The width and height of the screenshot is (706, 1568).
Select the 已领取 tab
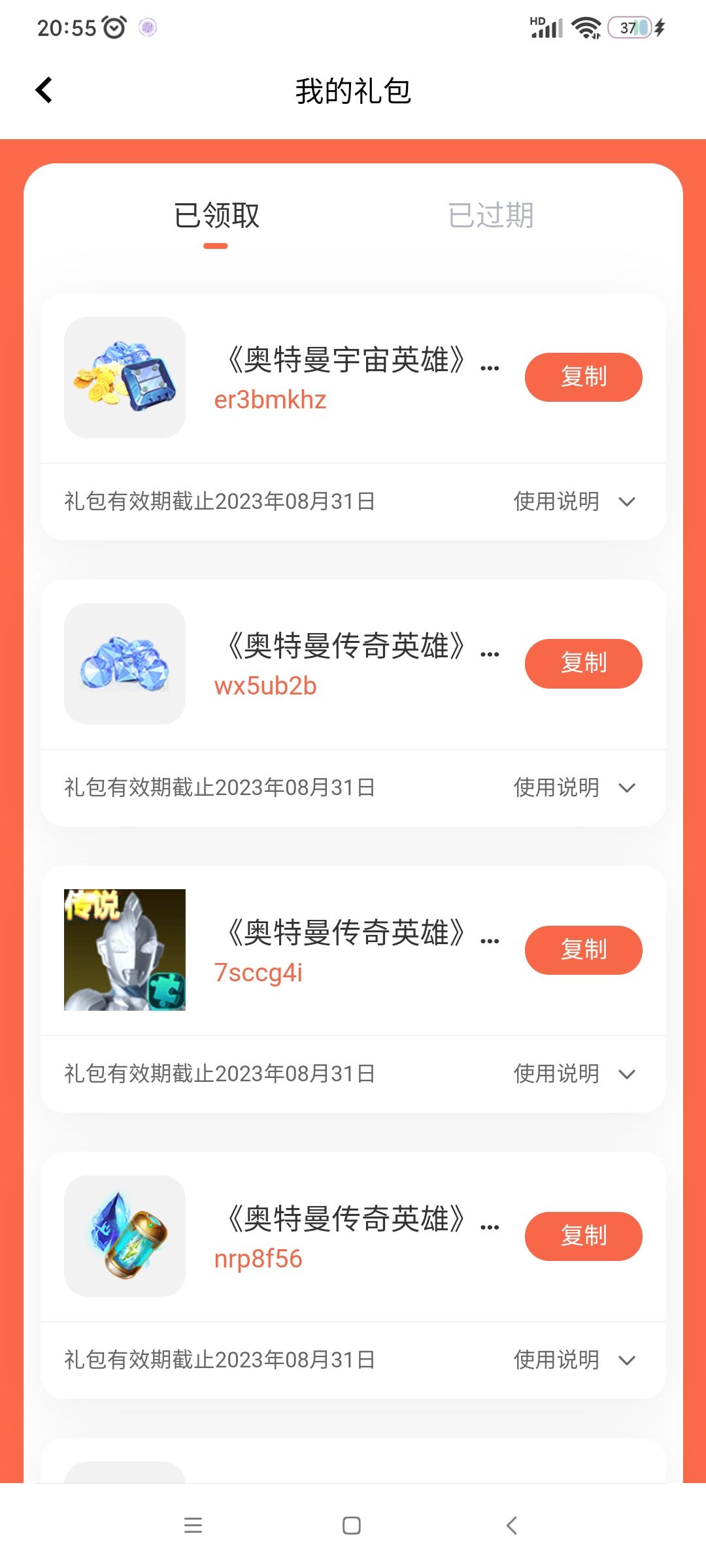coord(216,215)
